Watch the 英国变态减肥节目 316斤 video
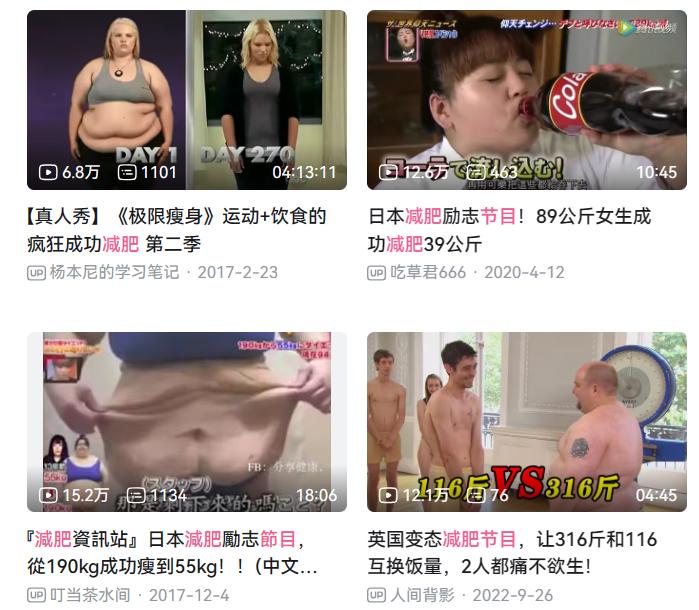This screenshot has width=699, height=610. point(526,421)
